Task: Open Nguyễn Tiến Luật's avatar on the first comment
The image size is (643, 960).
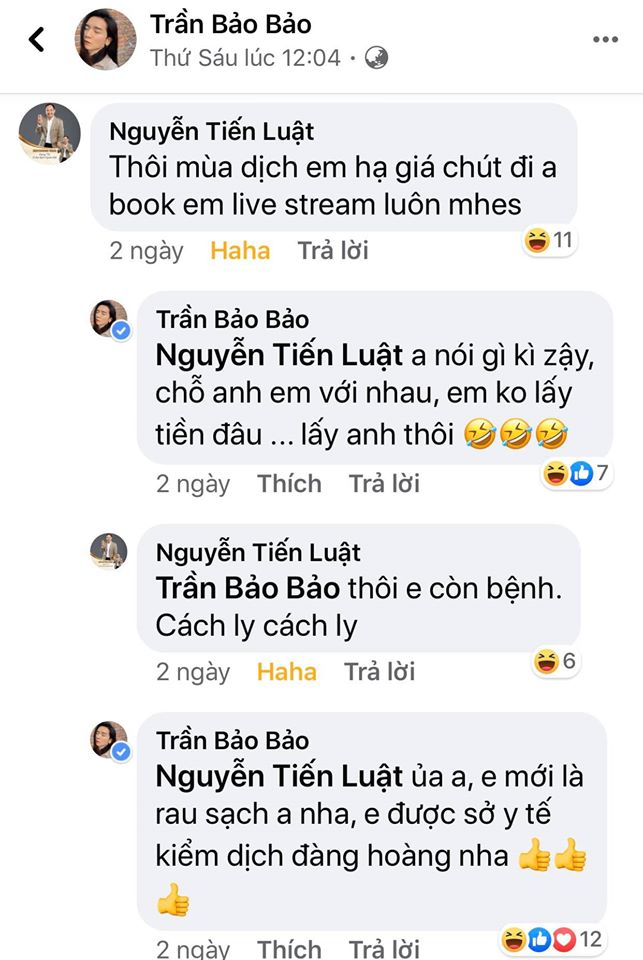Action: 50,132
